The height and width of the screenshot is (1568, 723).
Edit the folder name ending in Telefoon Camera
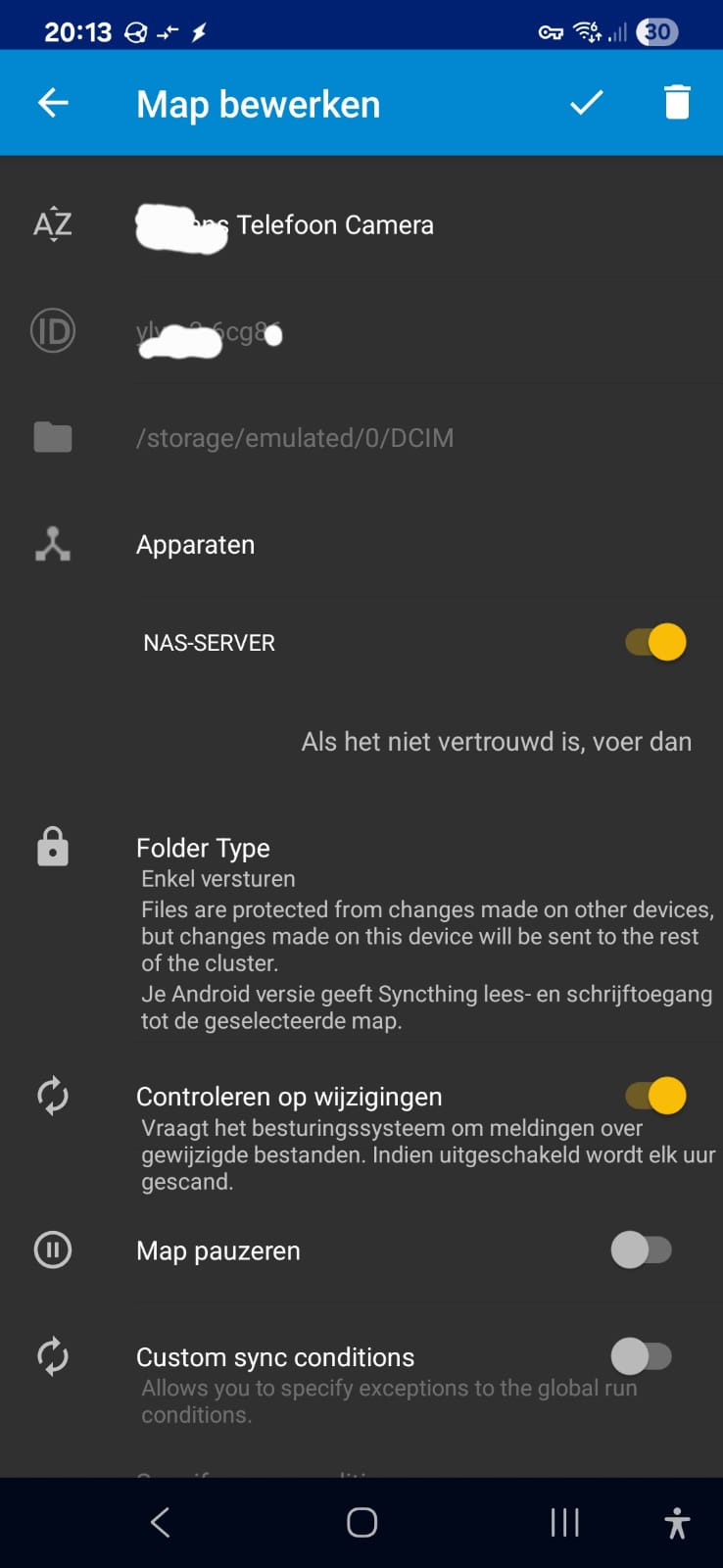coord(334,225)
